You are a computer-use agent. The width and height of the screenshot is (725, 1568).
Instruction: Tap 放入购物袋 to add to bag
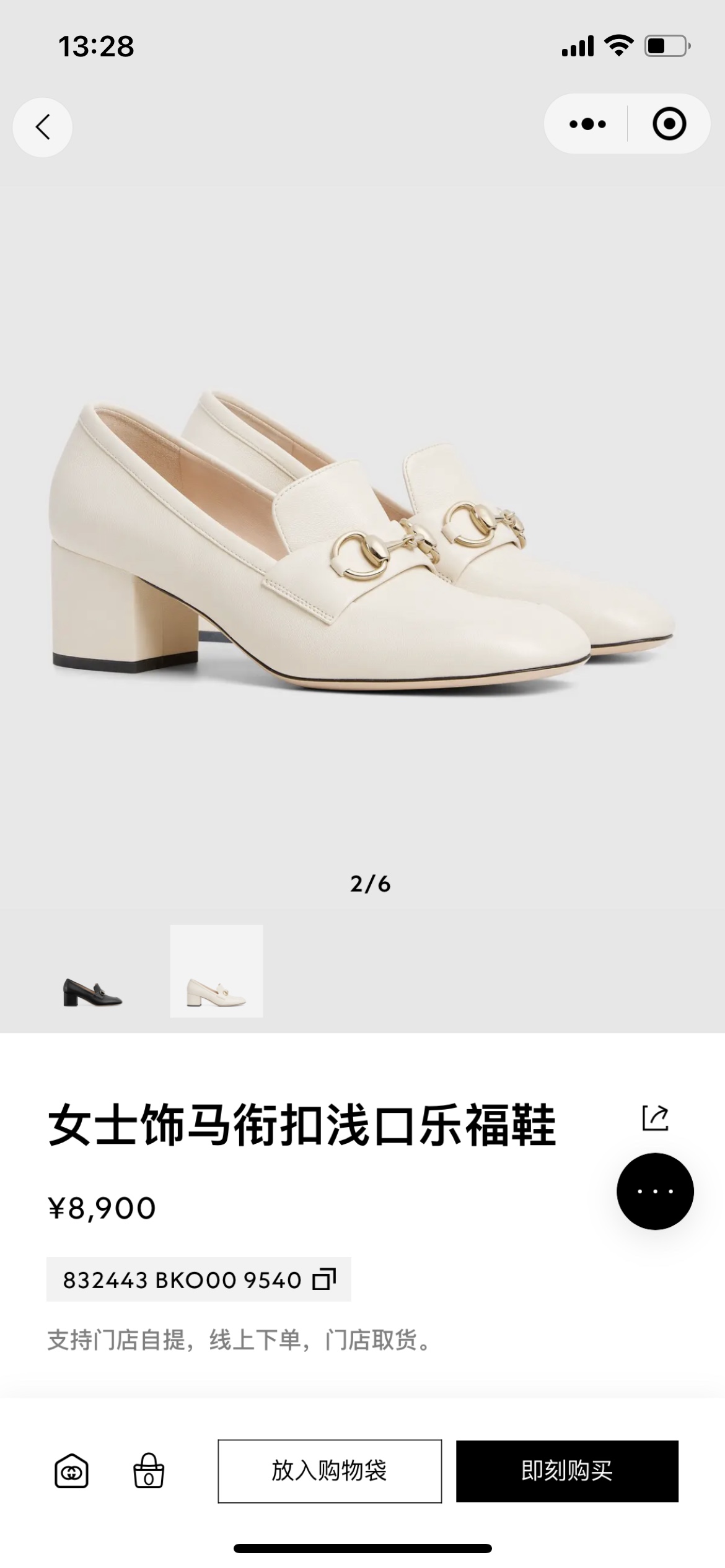[330, 1471]
